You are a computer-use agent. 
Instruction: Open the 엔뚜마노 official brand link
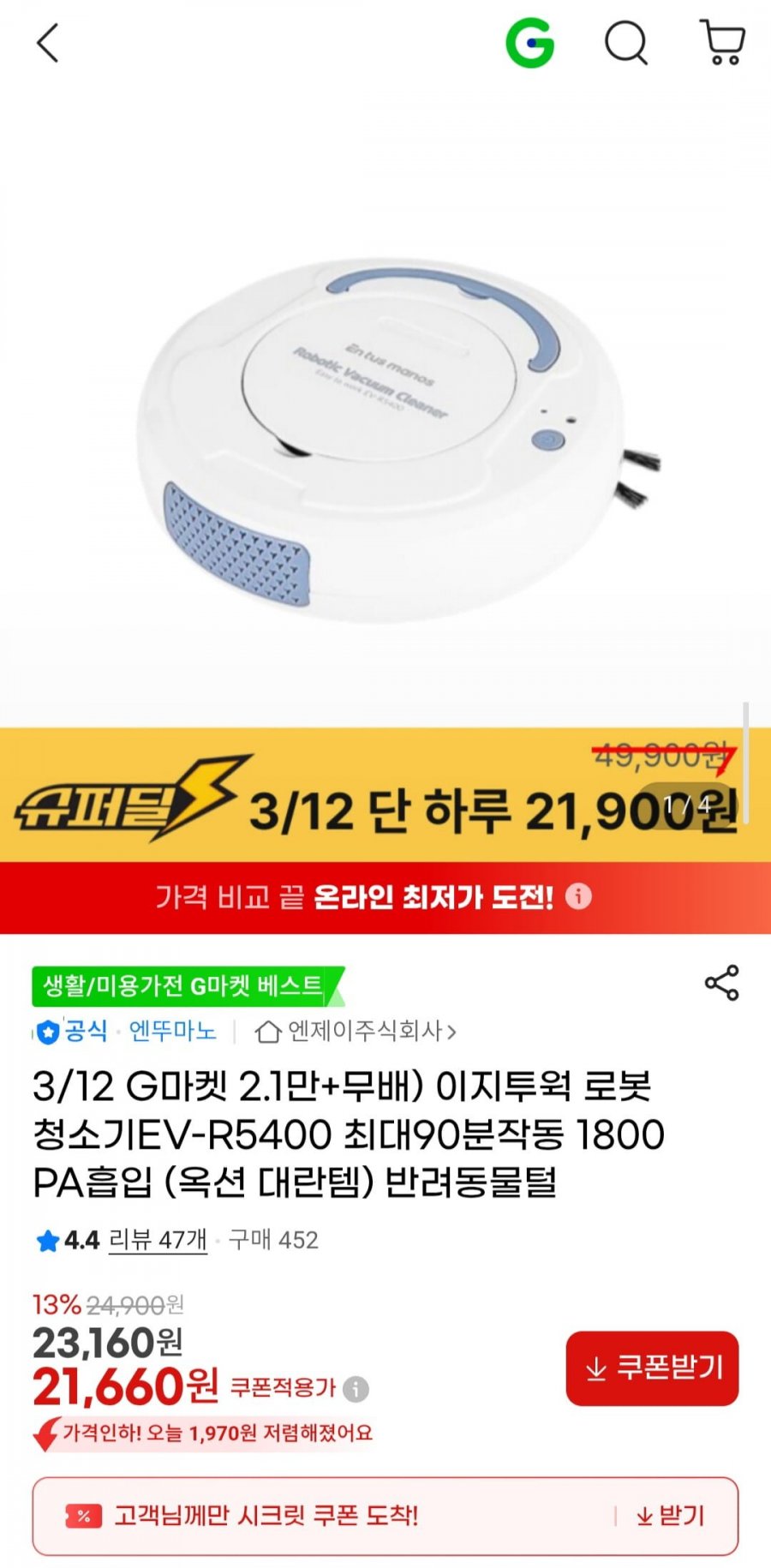tap(171, 1031)
